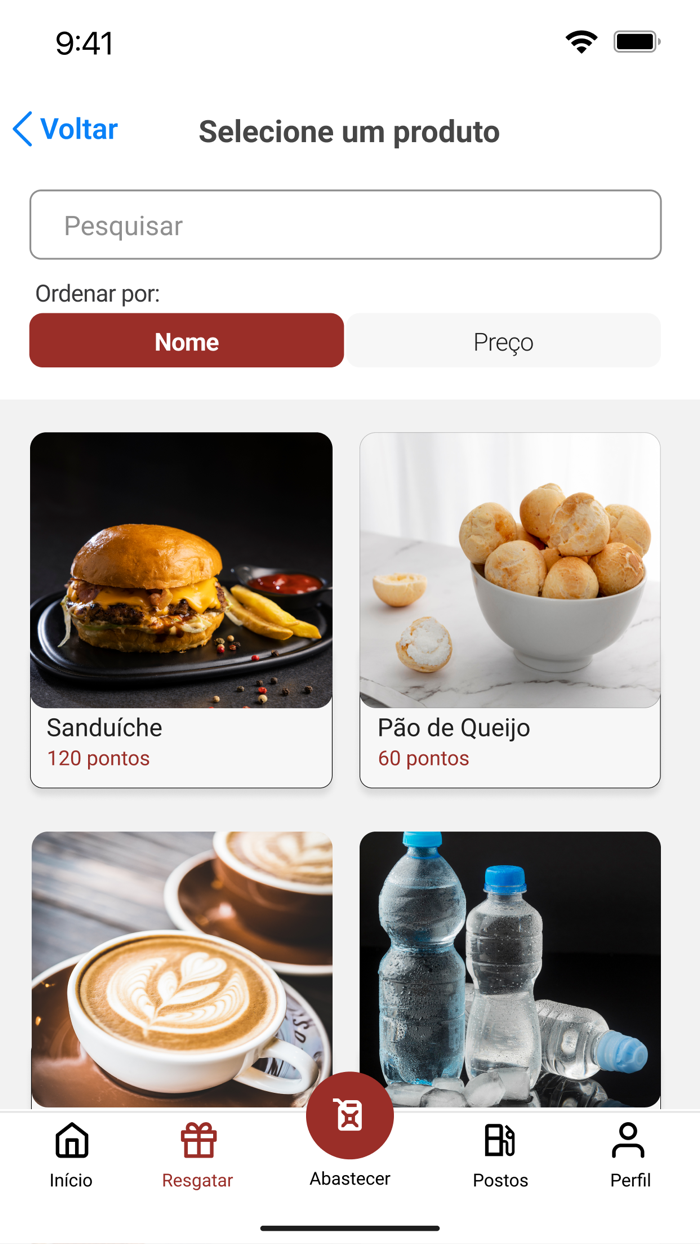Focus the Pesquisar search field
This screenshot has height=1244, width=700.
coord(345,225)
